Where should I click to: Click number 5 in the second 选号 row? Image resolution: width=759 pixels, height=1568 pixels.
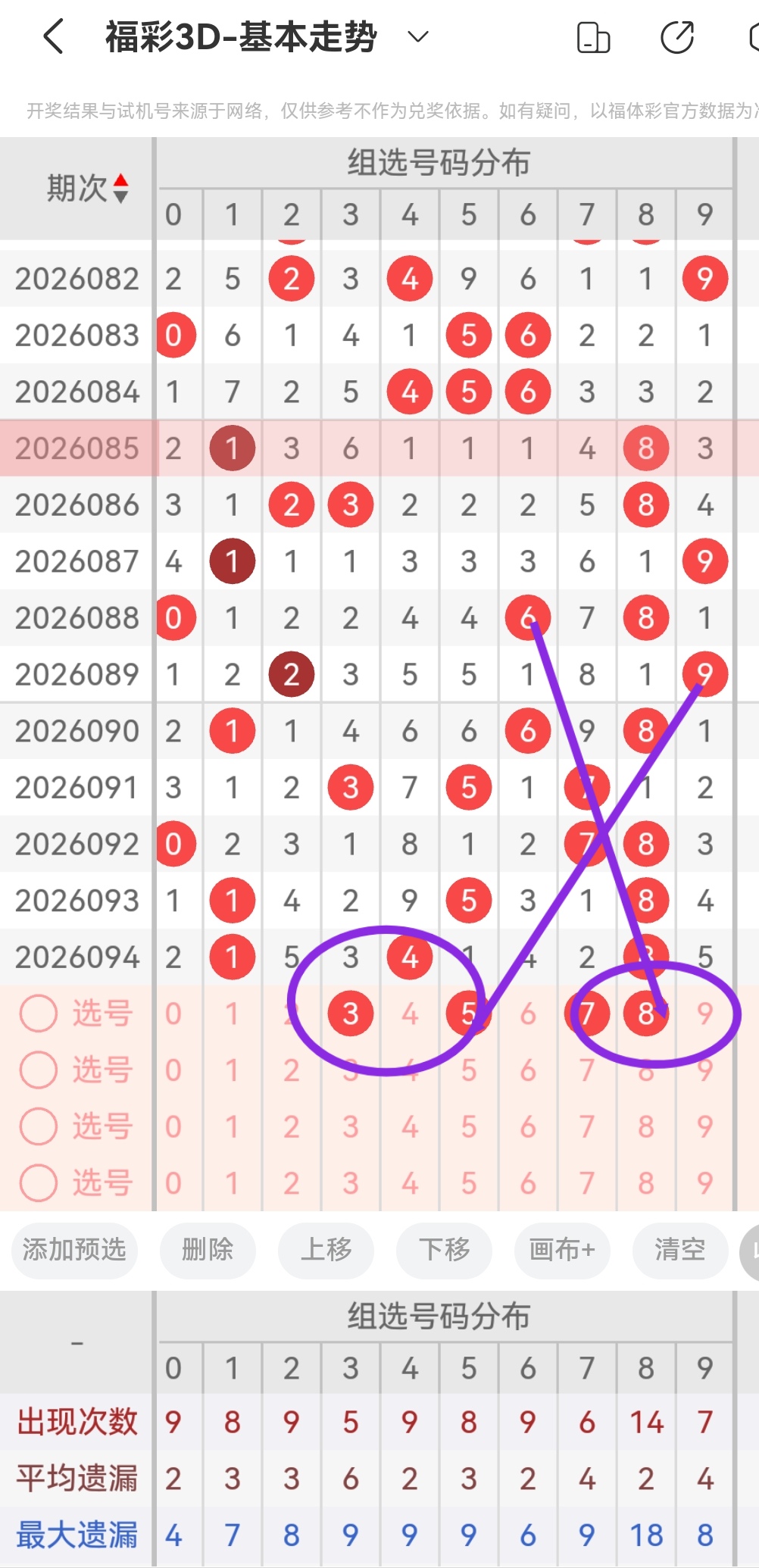pyautogui.click(x=468, y=1070)
